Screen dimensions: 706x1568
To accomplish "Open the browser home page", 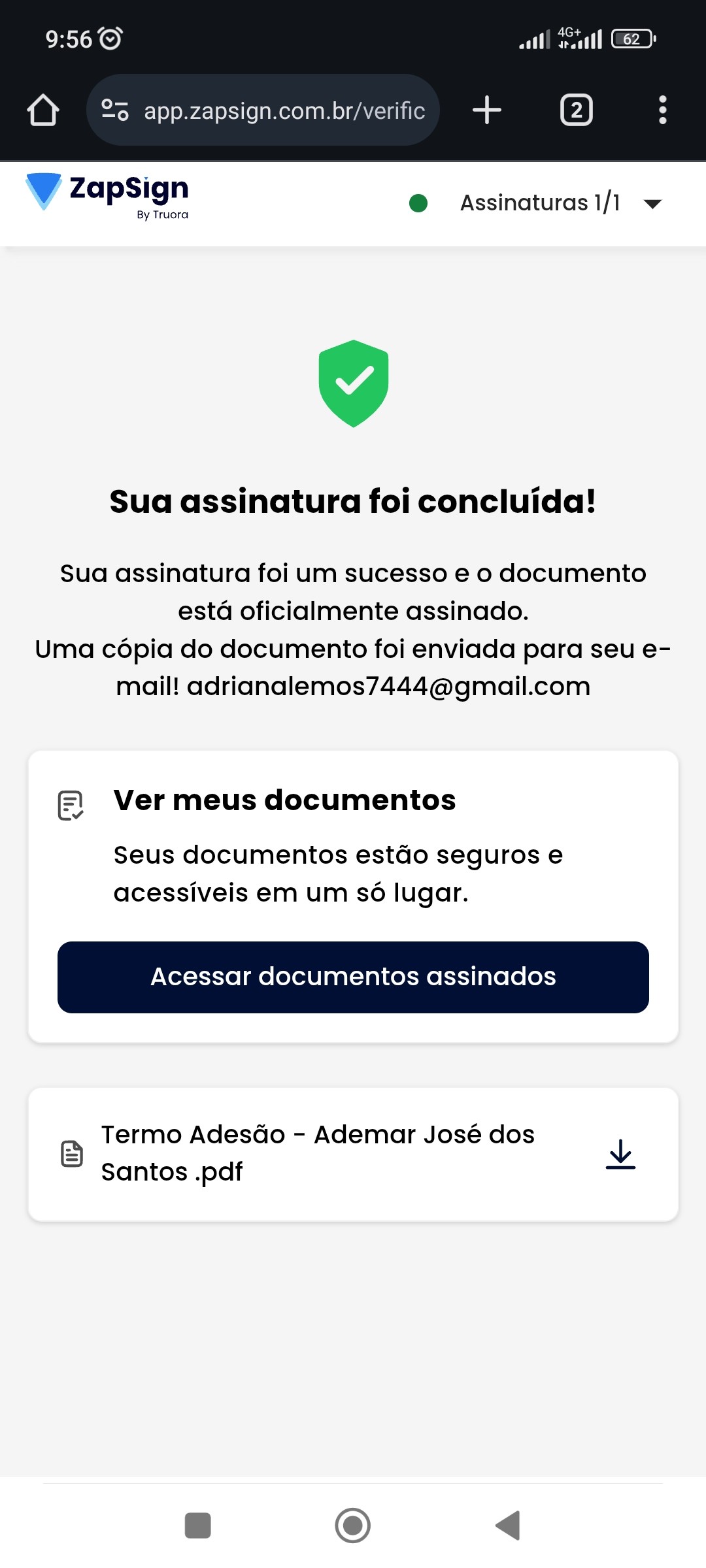I will pos(43,110).
